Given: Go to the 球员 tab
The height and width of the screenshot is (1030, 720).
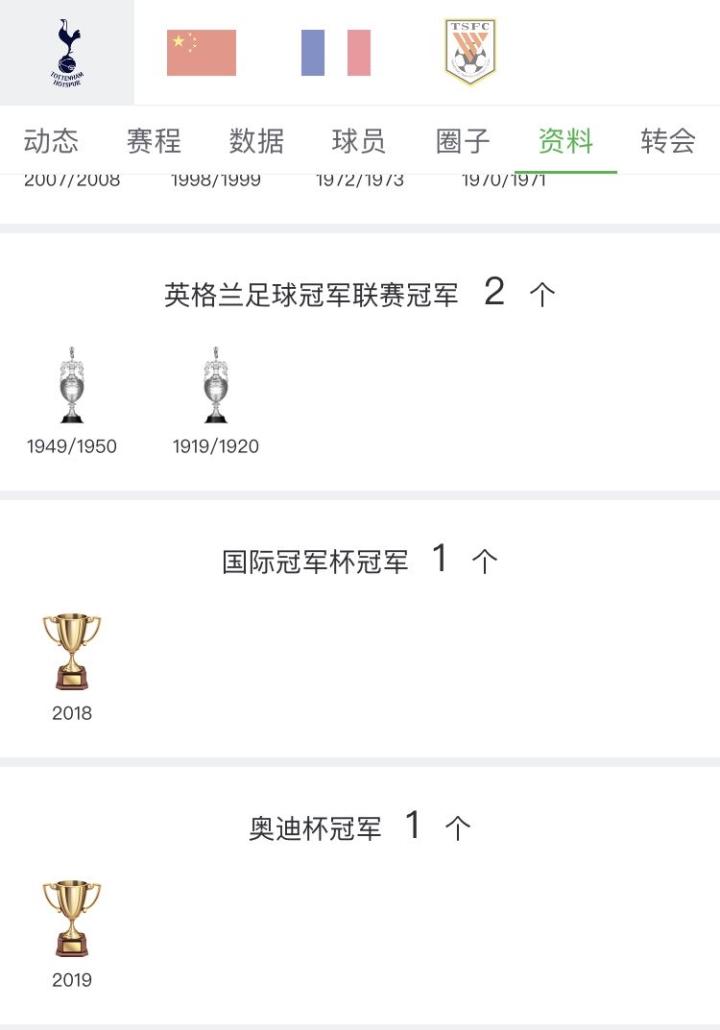Looking at the screenshot, I should 359,141.
